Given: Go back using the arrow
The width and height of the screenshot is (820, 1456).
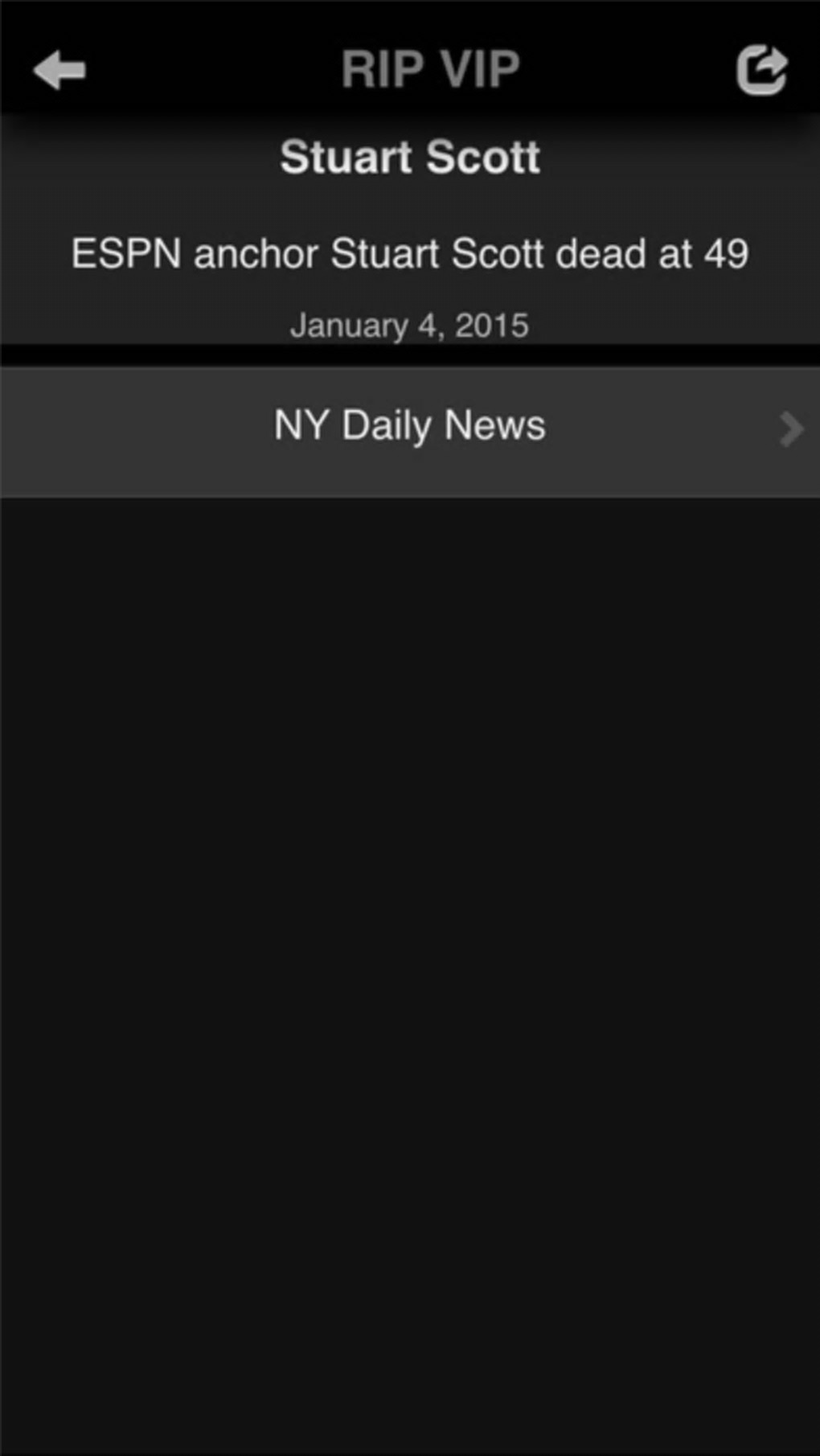Looking at the screenshot, I should tap(59, 71).
